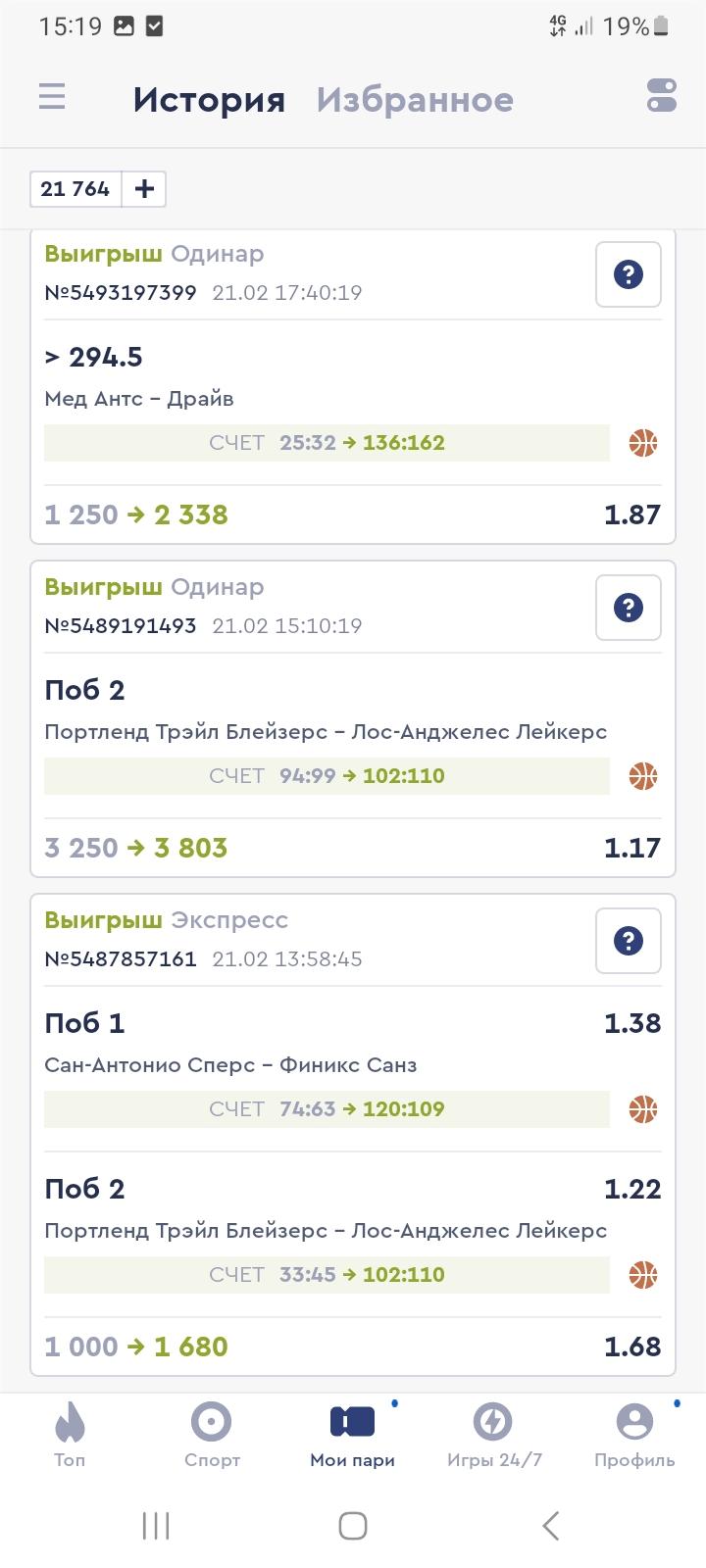The image size is (706, 1568).
Task: Switch to the Избранное tab
Action: click(415, 100)
